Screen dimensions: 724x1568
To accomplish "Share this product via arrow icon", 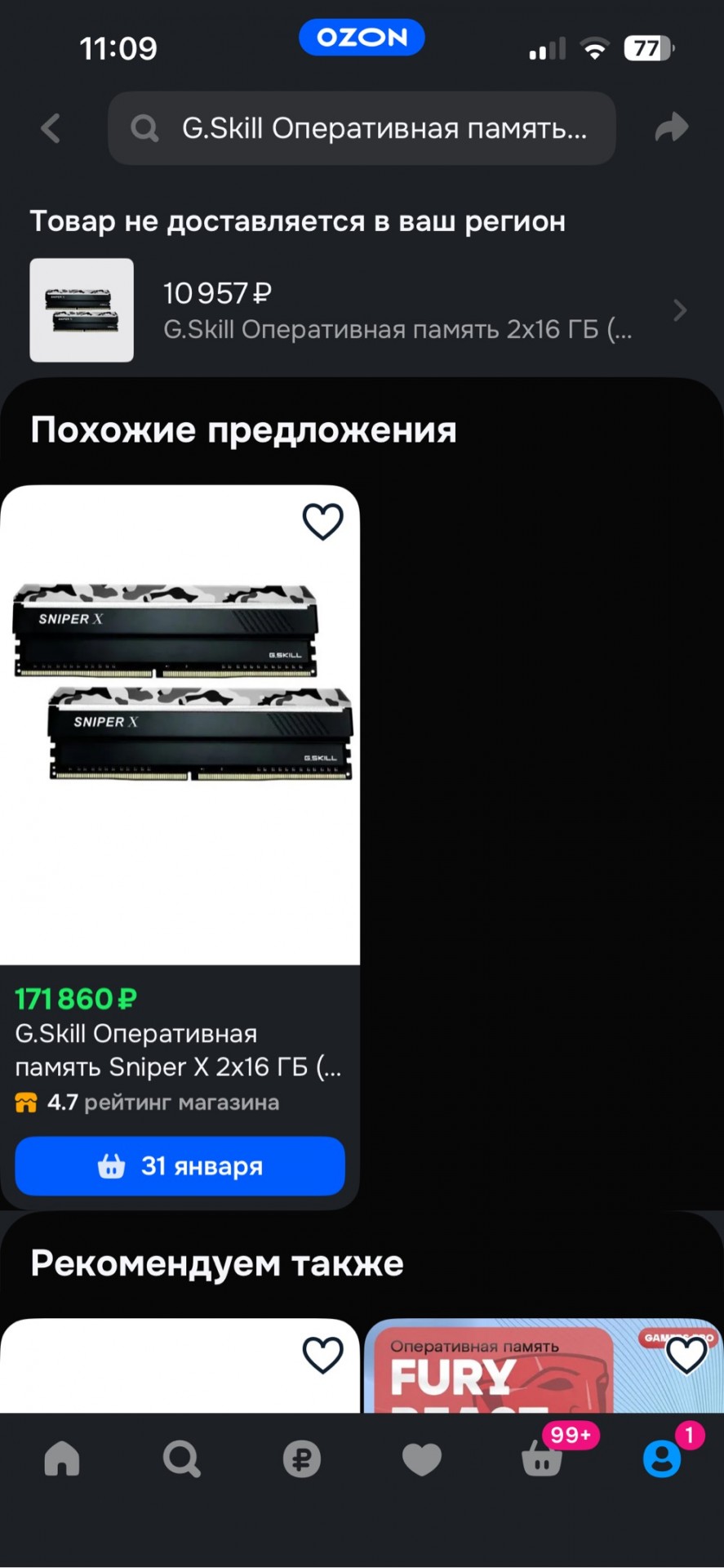I will click(672, 128).
